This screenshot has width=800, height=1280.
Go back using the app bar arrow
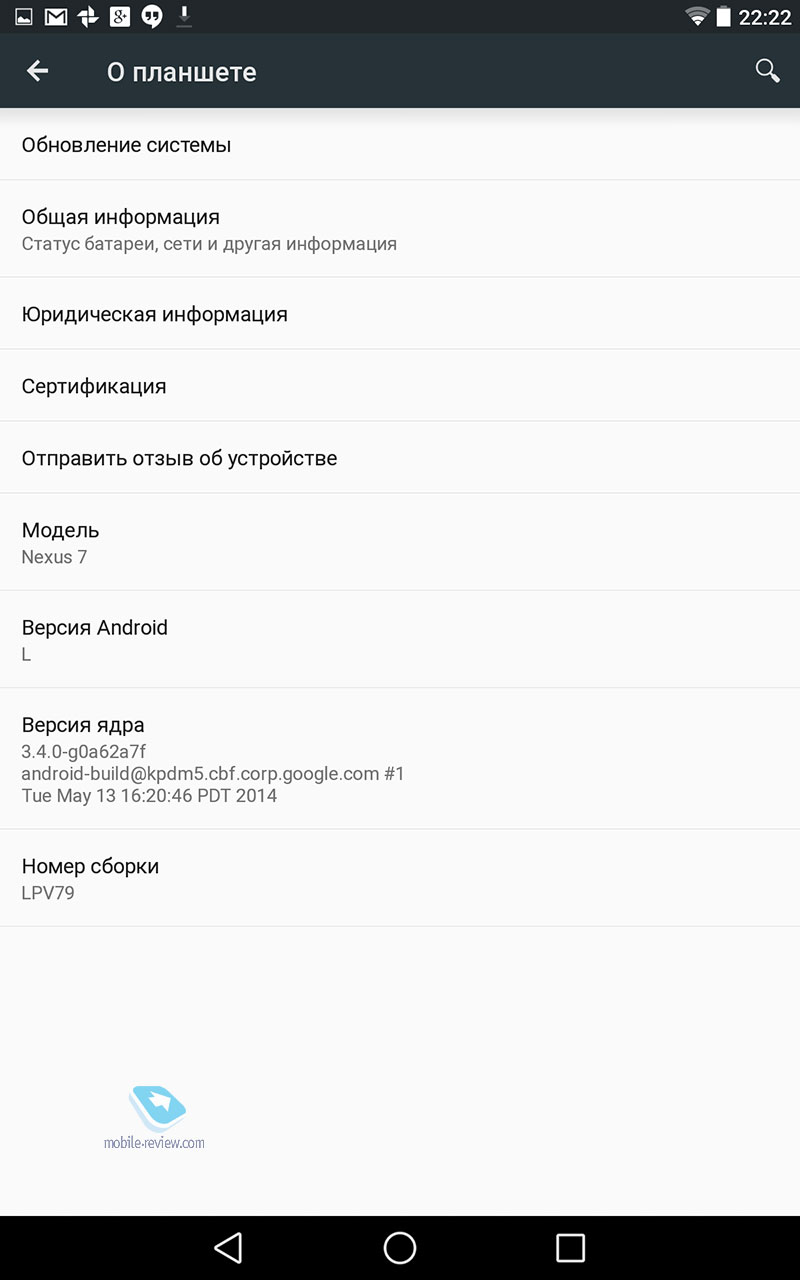point(37,71)
